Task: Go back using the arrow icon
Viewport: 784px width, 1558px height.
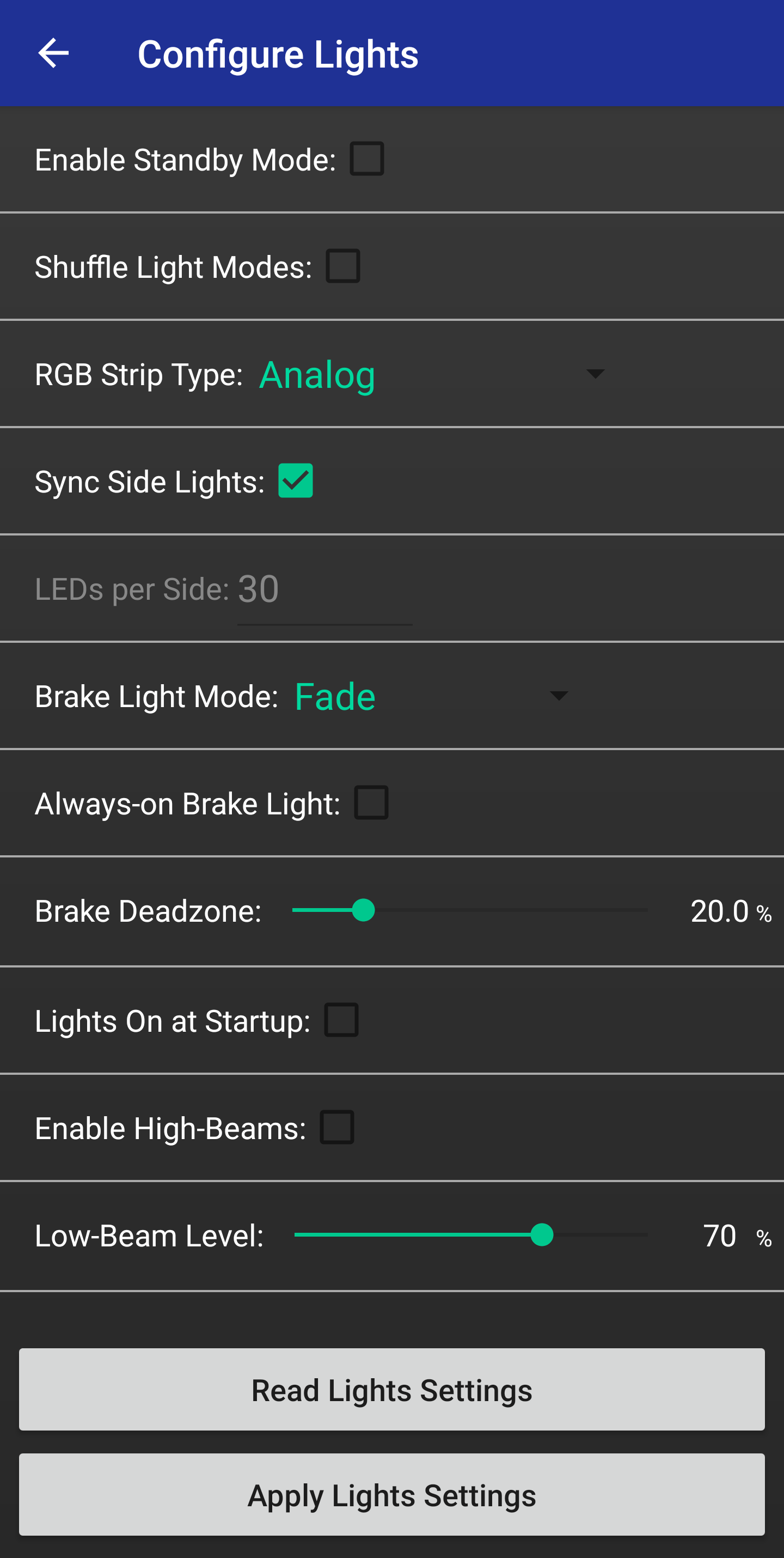Action: (53, 53)
